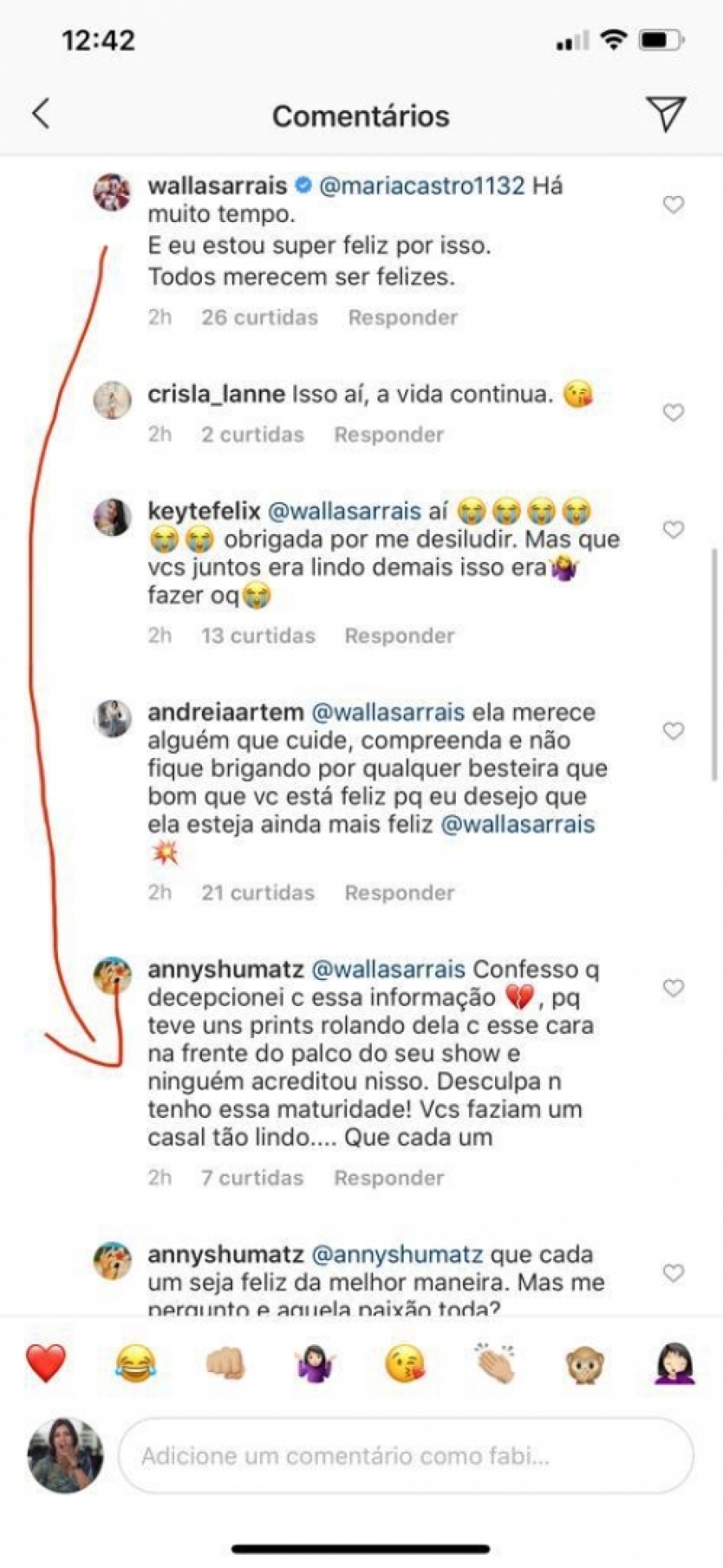This screenshot has width=723, height=1568.
Task: Reply to keytefelix's comment
Action: (399, 635)
